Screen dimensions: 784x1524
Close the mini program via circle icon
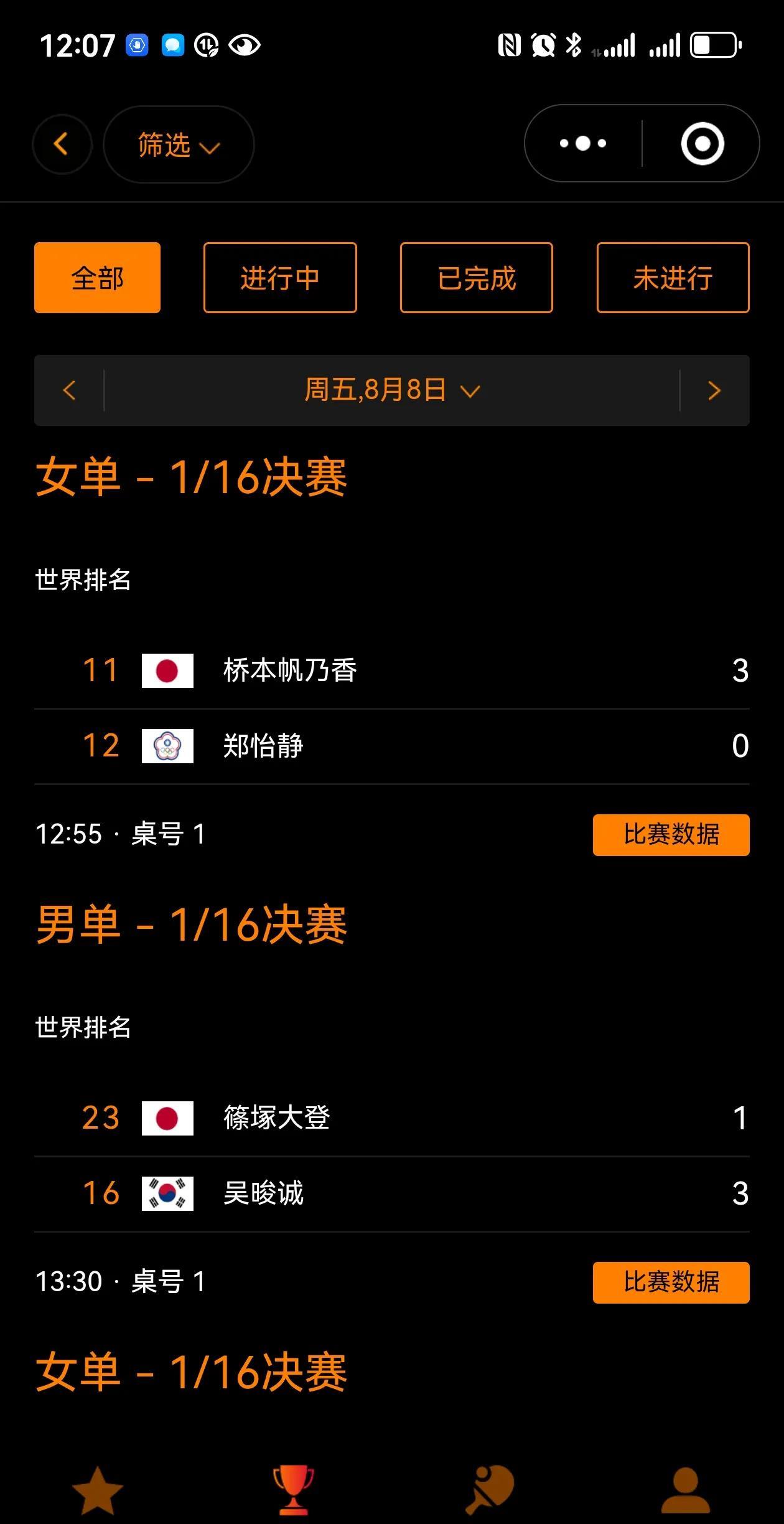(702, 144)
